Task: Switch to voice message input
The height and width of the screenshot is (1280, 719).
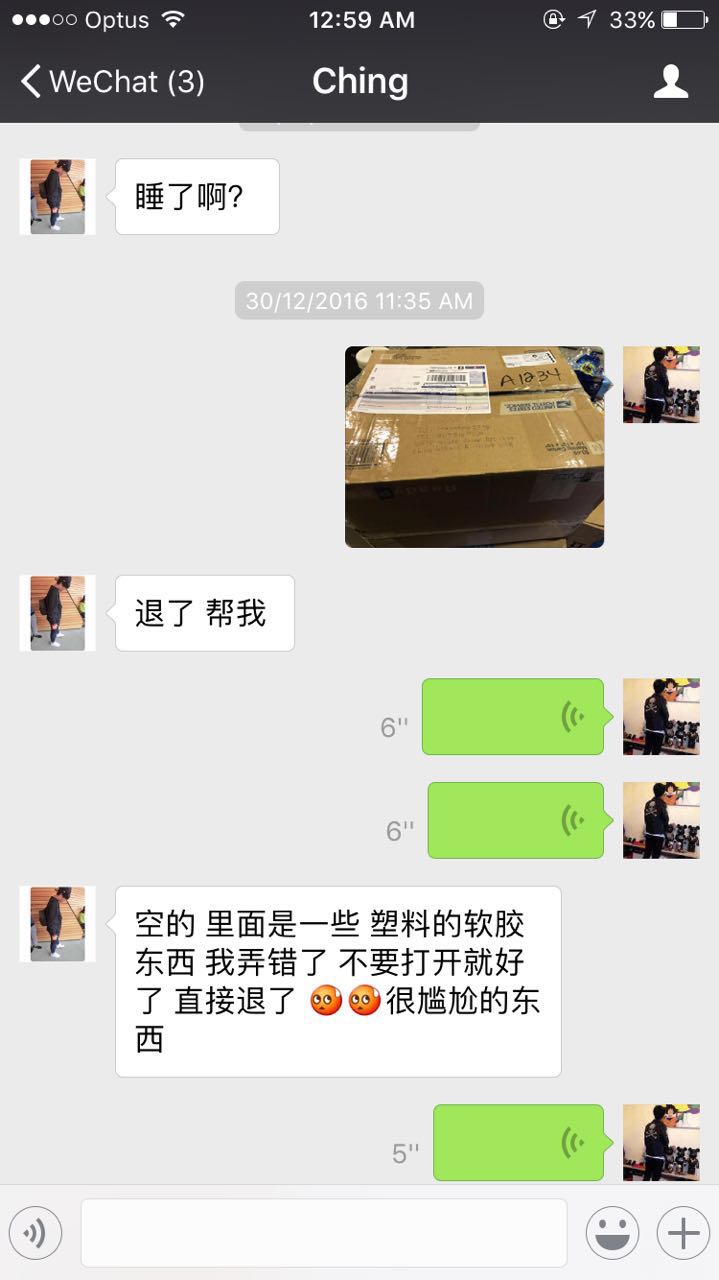Action: [x=36, y=1233]
